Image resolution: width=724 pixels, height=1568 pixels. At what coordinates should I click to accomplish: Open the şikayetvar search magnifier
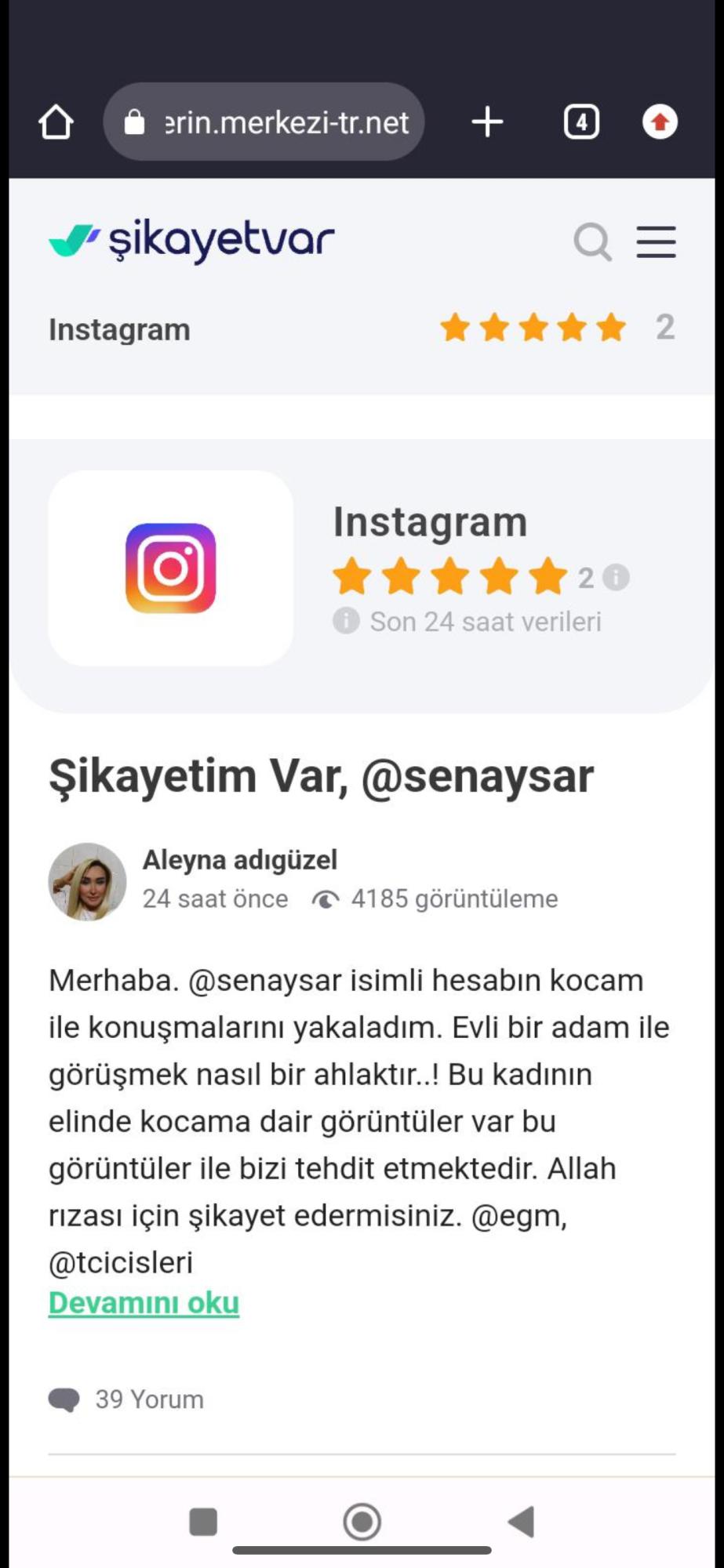click(592, 241)
